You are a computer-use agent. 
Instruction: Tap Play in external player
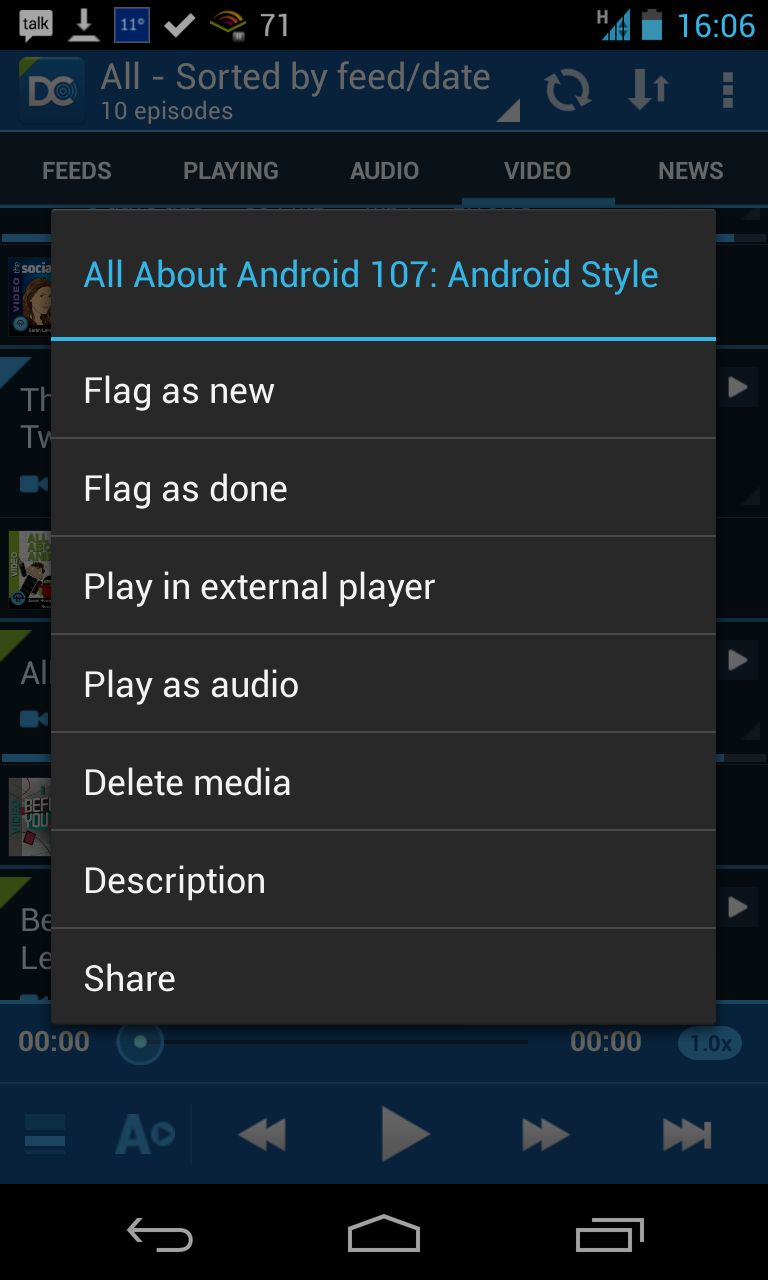[x=383, y=586]
